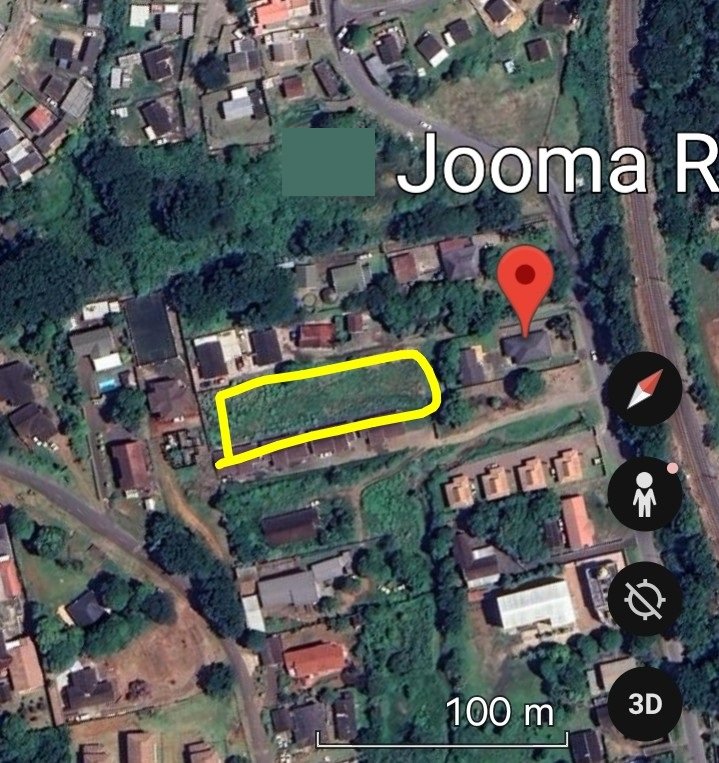Tap the crossed-out location target button
The image size is (719, 763).
point(645,598)
